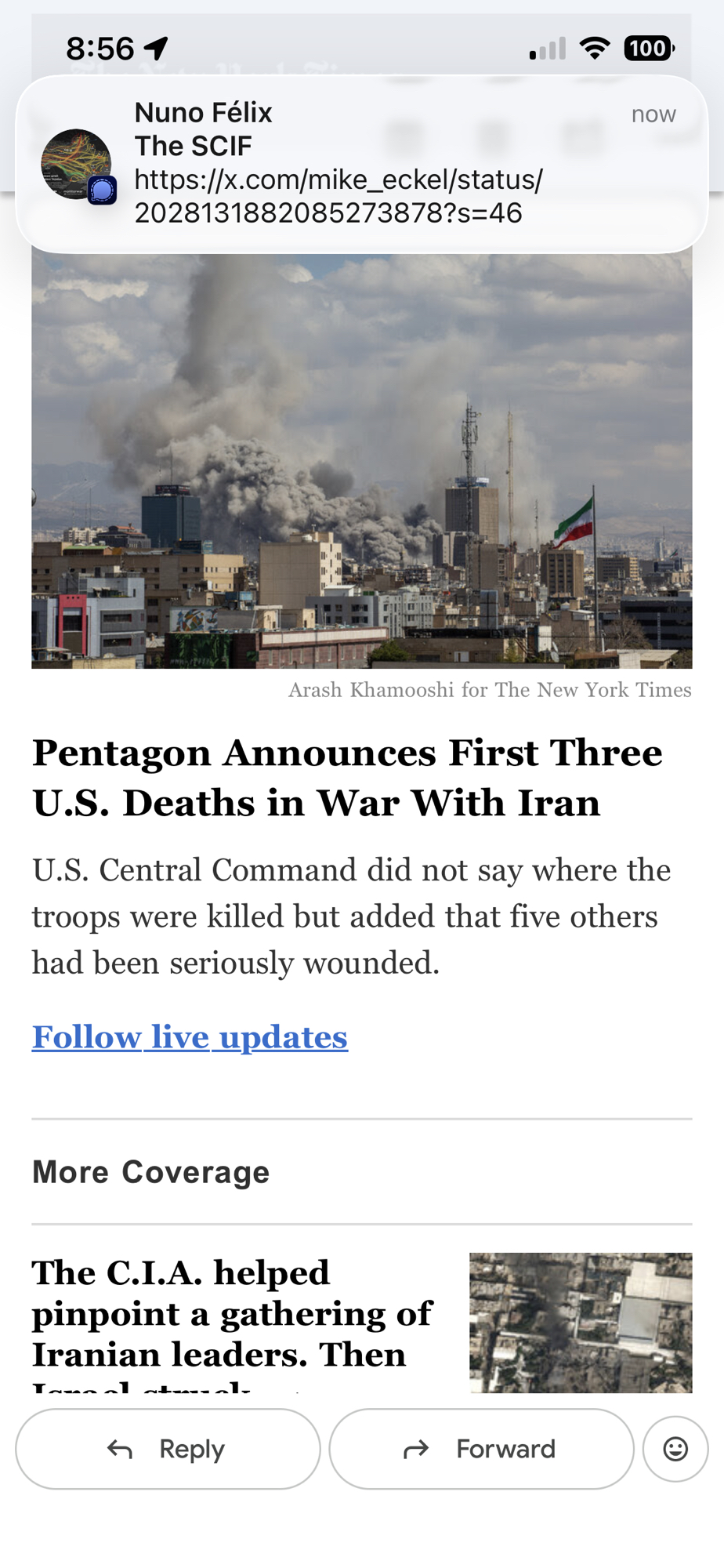Add an emoji reaction
The width and height of the screenshot is (724, 1568).
click(675, 1449)
